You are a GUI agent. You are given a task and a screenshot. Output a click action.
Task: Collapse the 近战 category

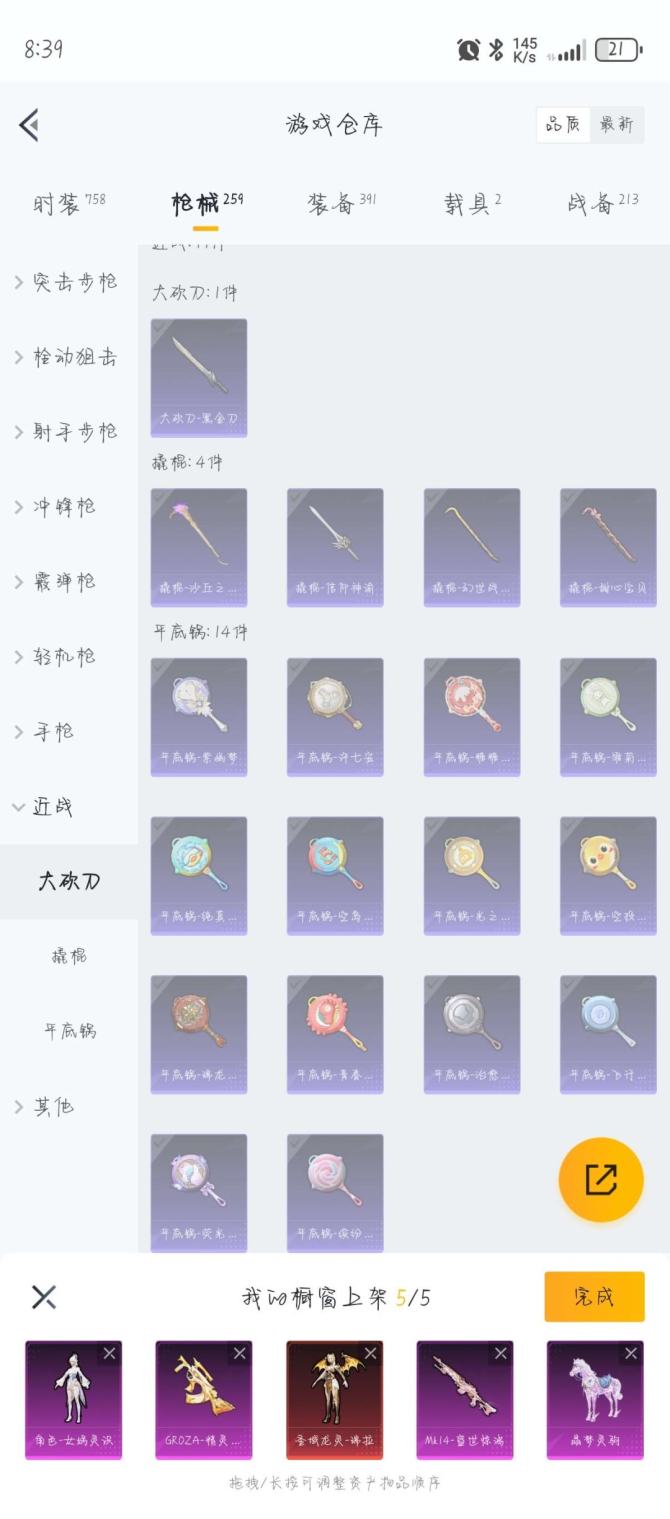44,807
